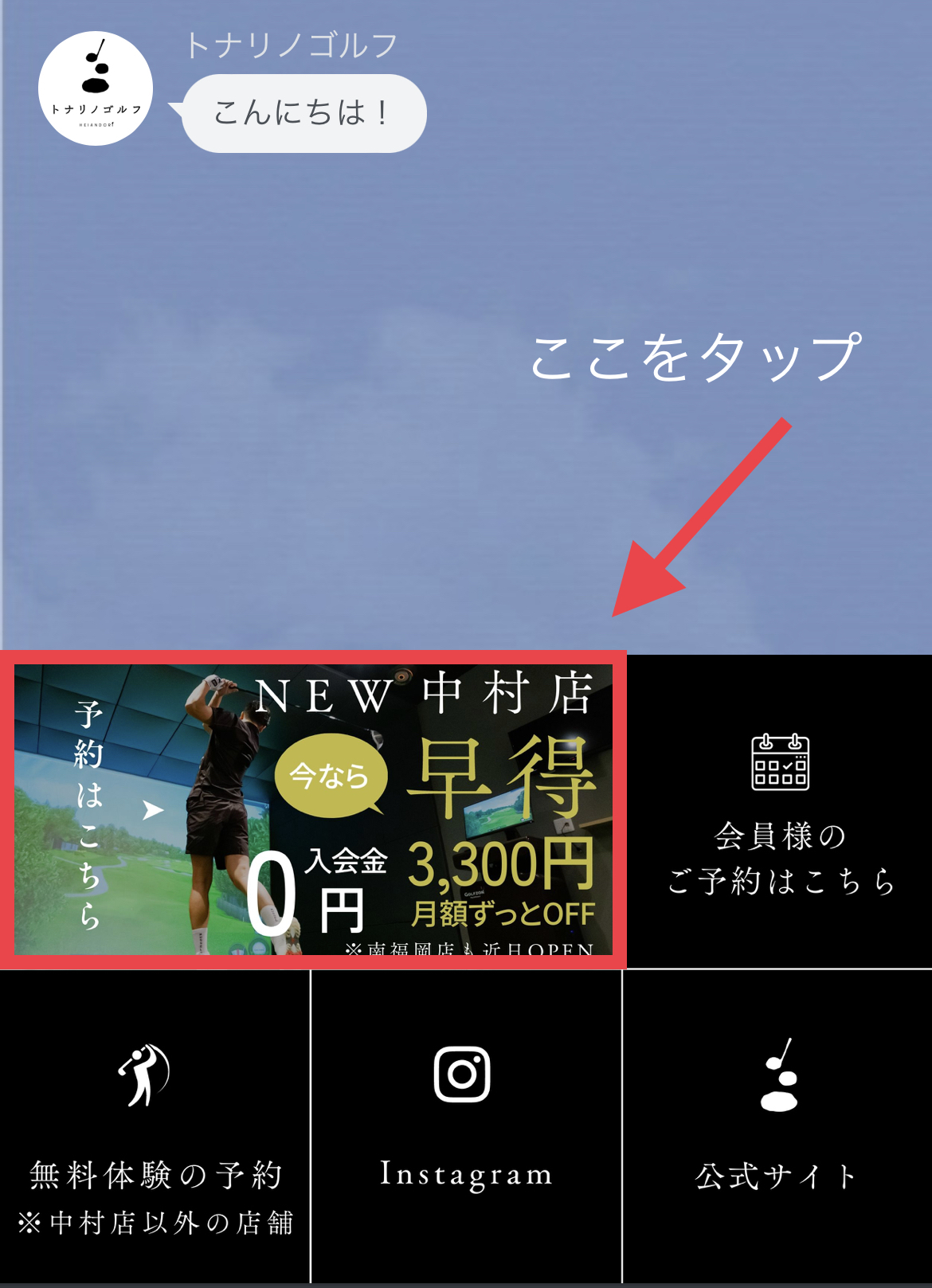The height and width of the screenshot is (1288, 932).
Task: Open トナリノゴルフ profile avatar
Action: [96, 88]
